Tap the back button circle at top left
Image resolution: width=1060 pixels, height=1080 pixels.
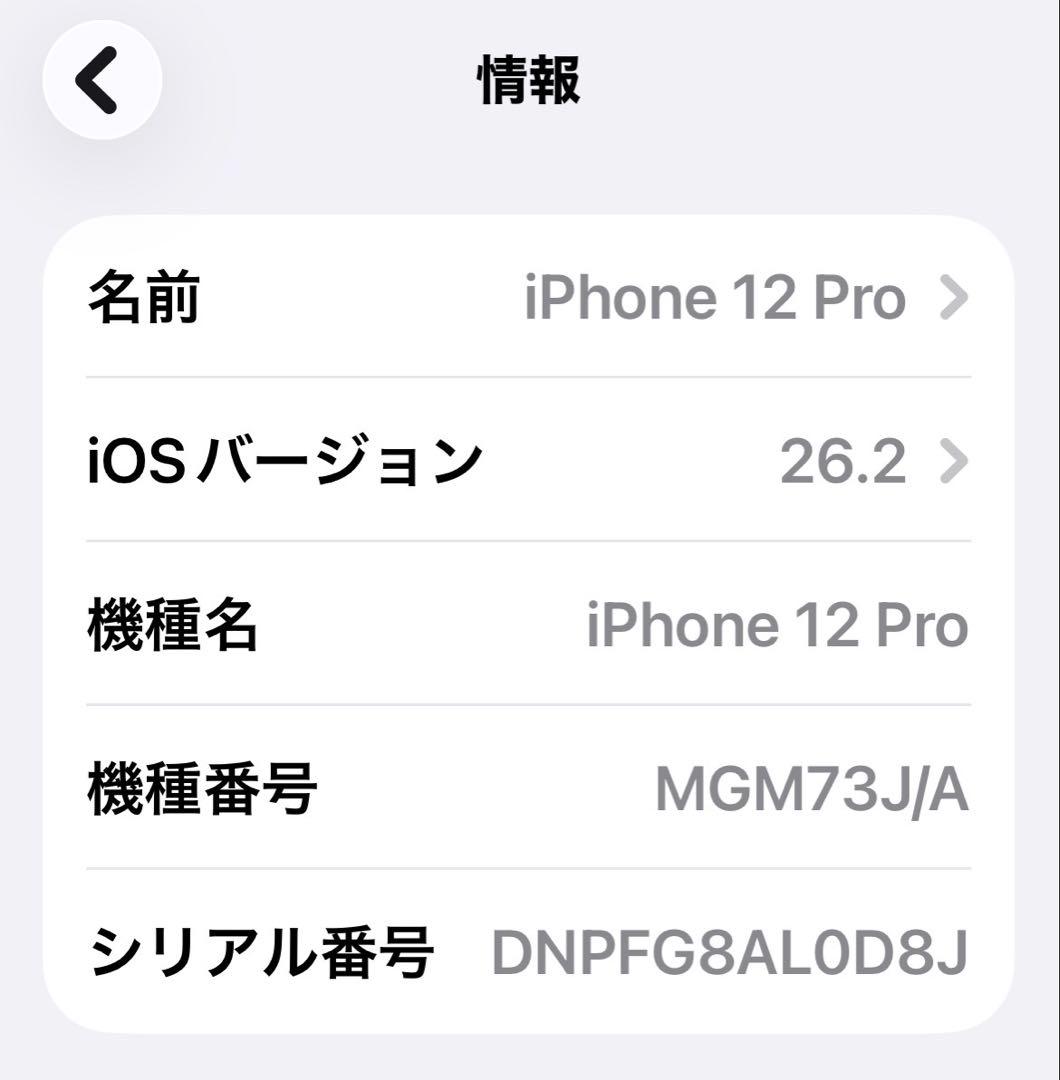pos(100,82)
